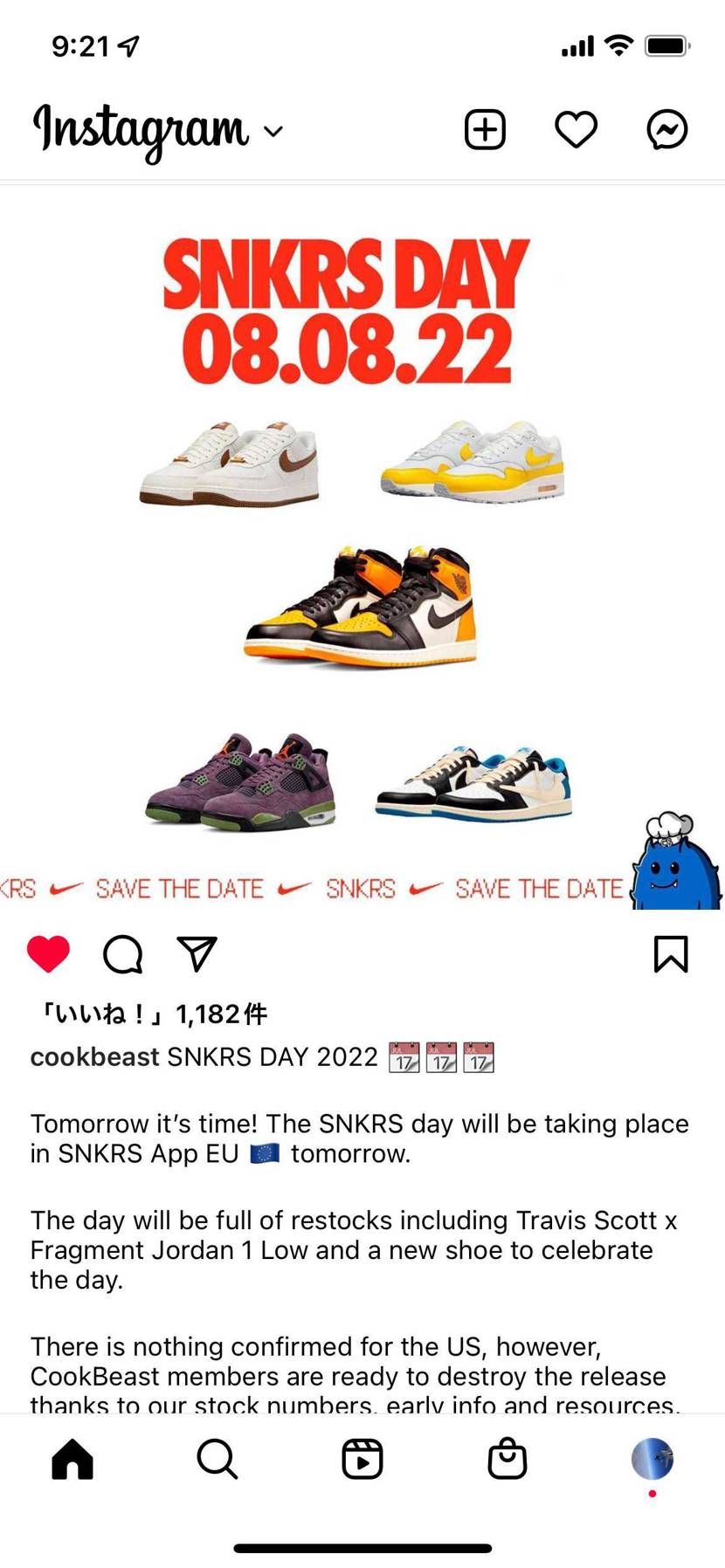The height and width of the screenshot is (1568, 725).
Task: Go to the Home tab
Action: point(72,1459)
